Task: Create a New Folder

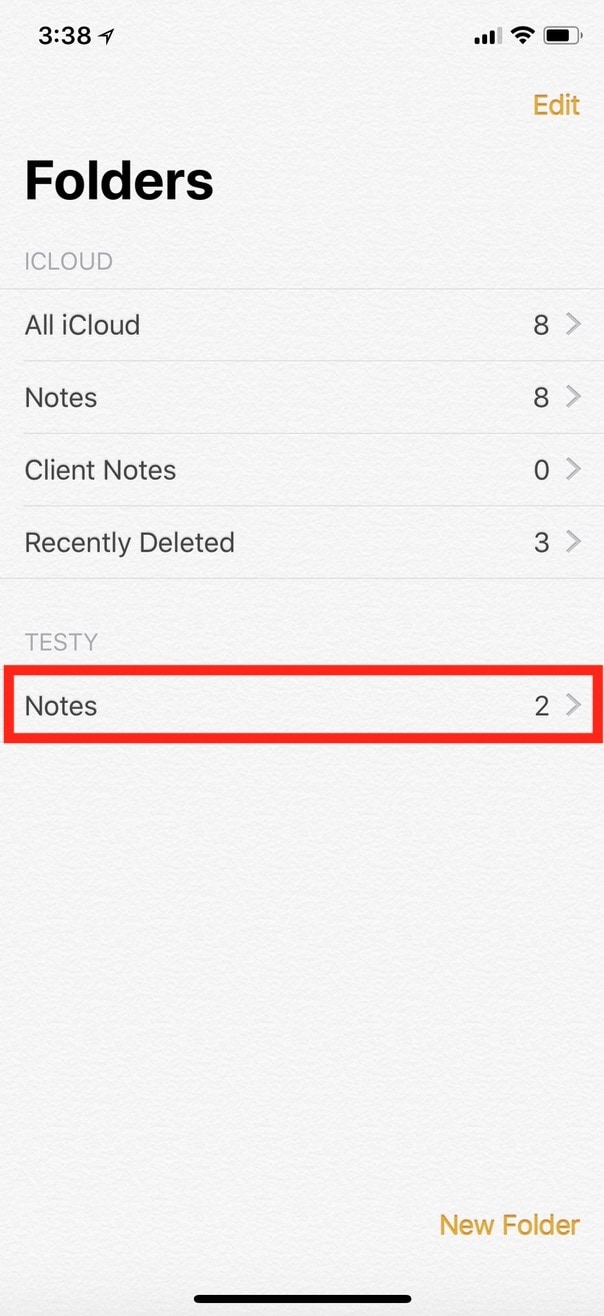Action: coord(509,1225)
